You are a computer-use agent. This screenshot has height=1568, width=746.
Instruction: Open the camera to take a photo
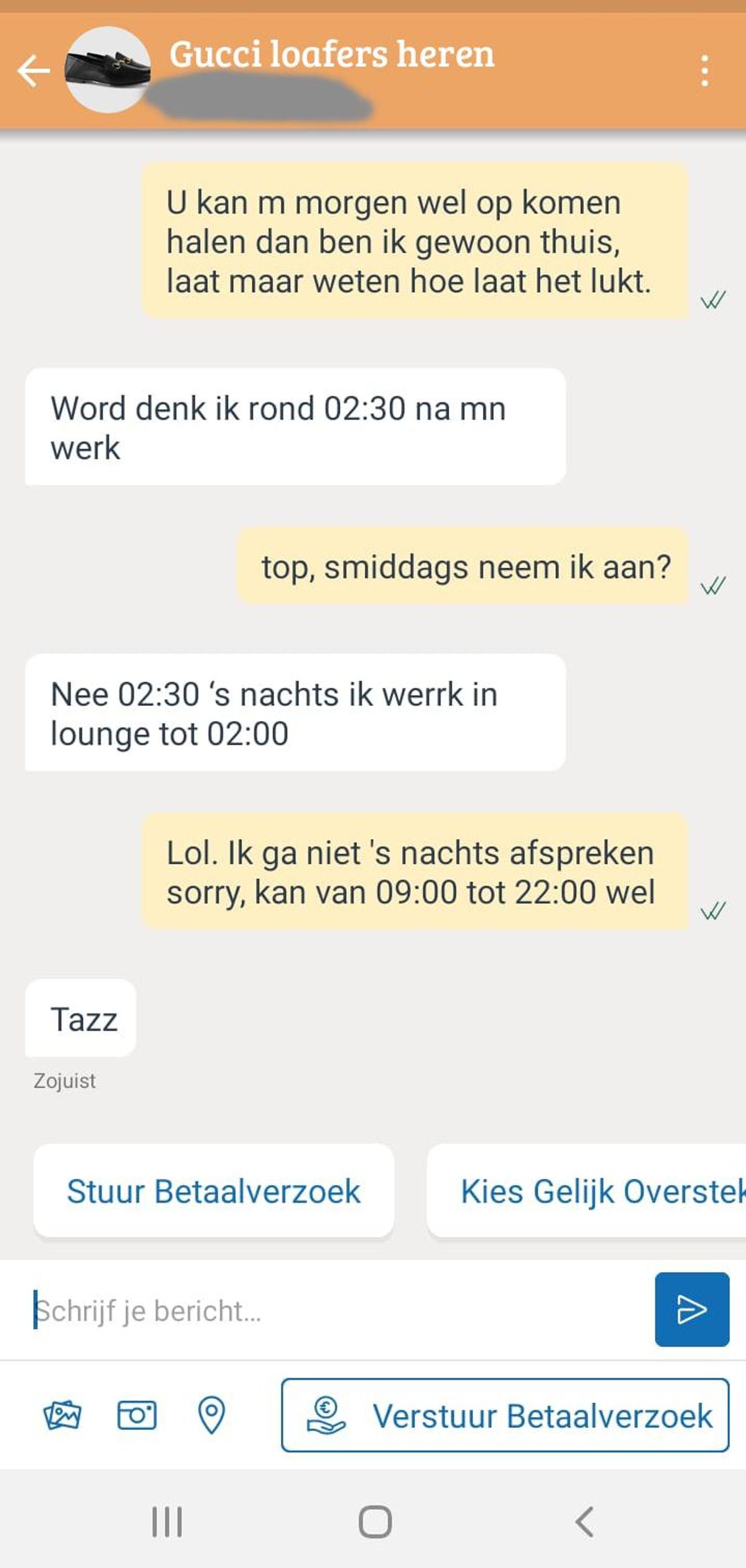pyautogui.click(x=137, y=1416)
